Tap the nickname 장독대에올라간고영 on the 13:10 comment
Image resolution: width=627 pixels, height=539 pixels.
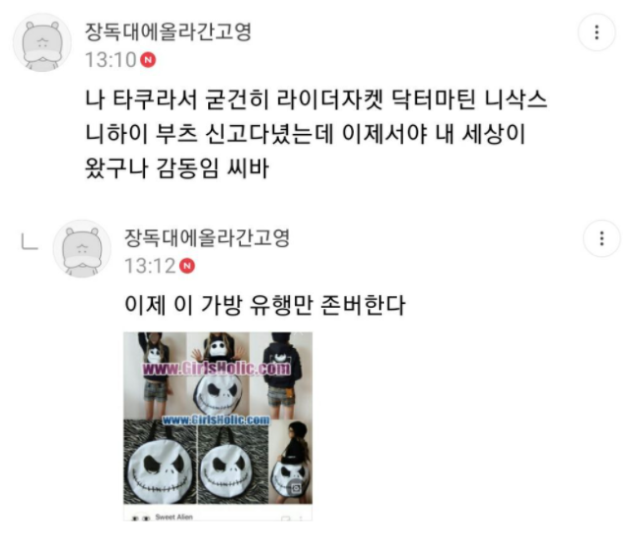(167, 31)
